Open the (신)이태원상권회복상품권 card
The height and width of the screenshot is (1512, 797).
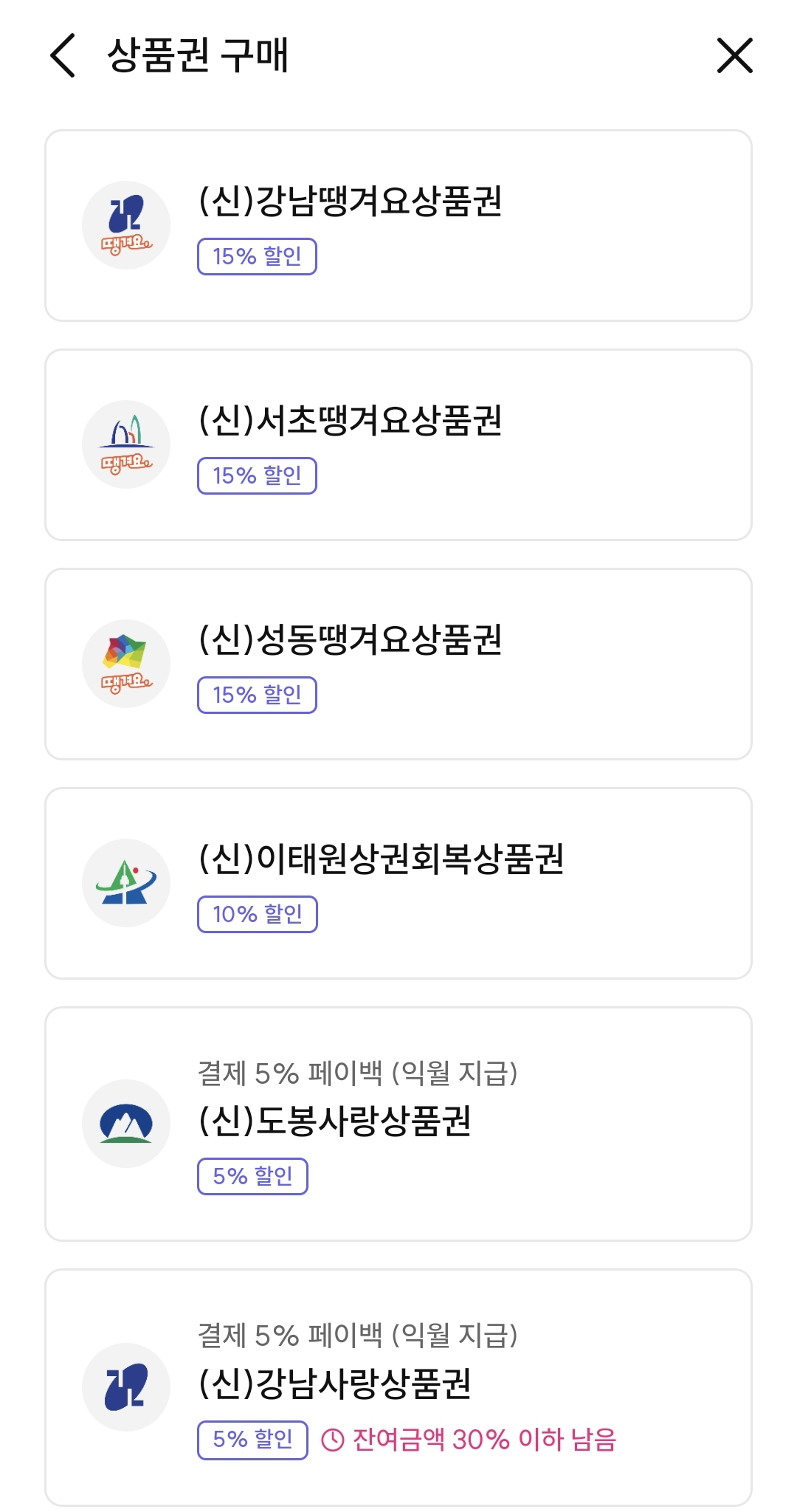click(398, 884)
